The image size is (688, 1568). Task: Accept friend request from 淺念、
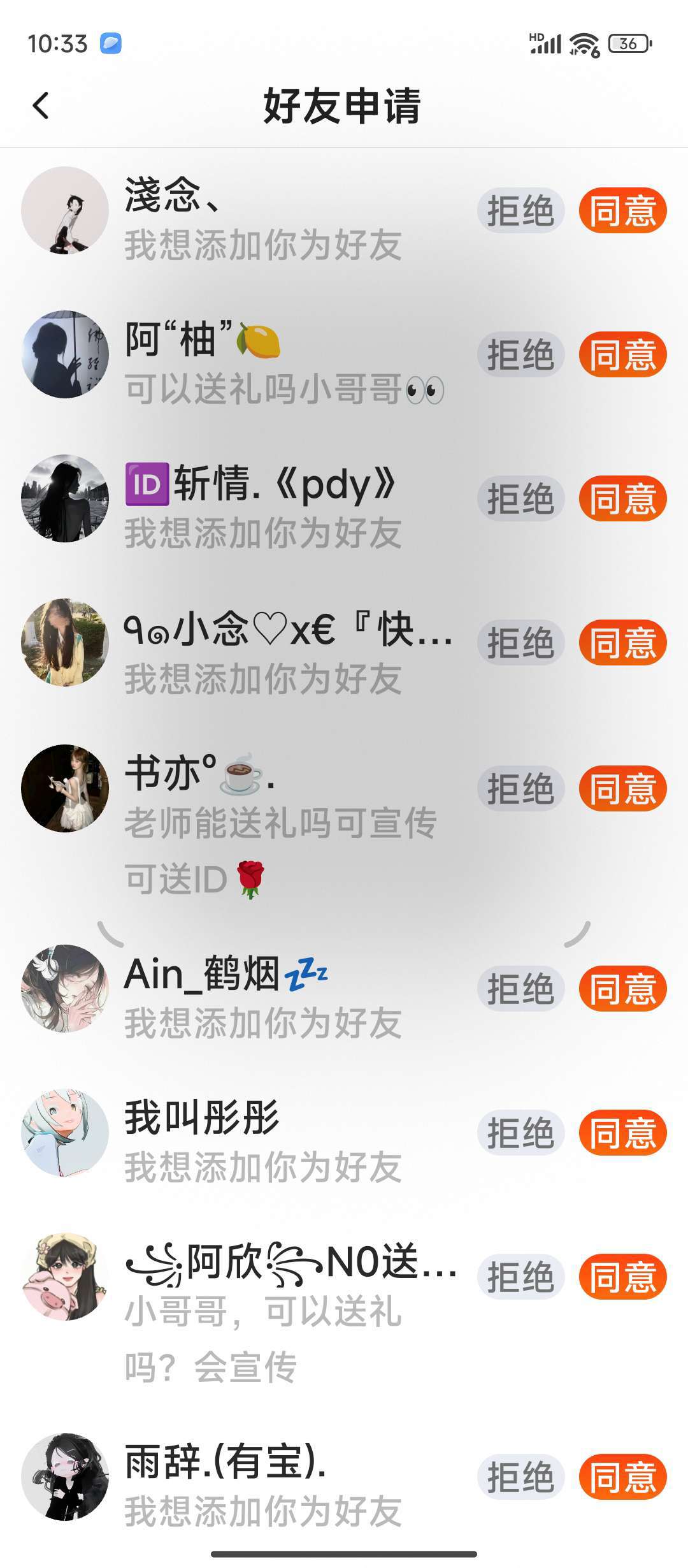(x=622, y=211)
